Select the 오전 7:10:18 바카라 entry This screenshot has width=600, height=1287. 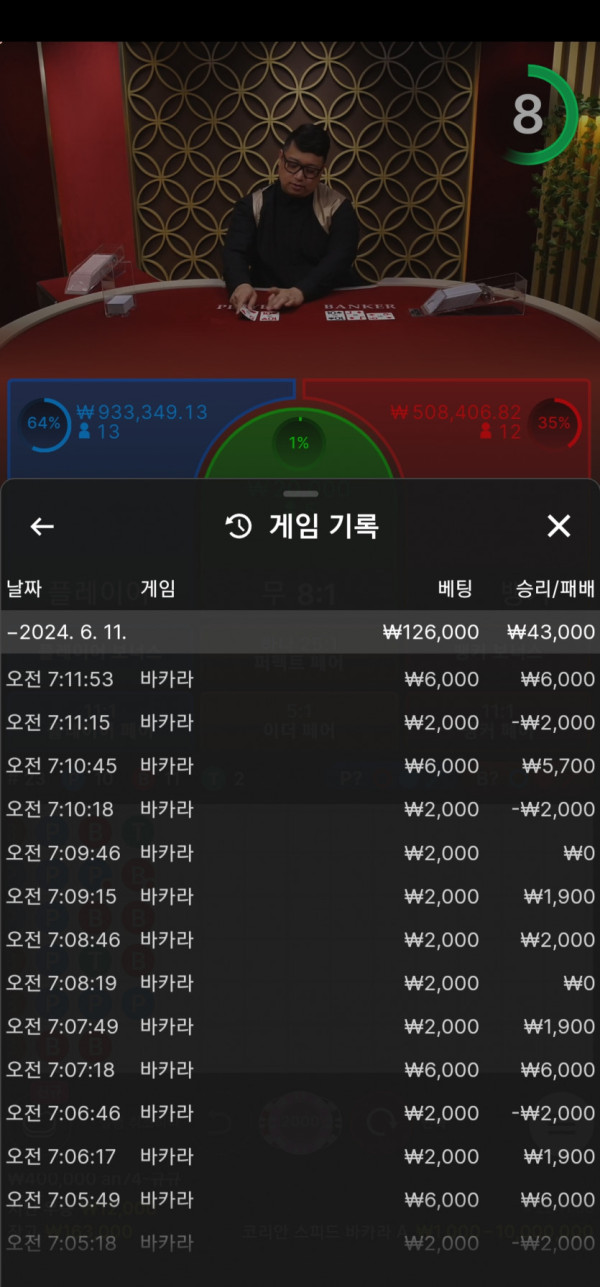tap(300, 809)
